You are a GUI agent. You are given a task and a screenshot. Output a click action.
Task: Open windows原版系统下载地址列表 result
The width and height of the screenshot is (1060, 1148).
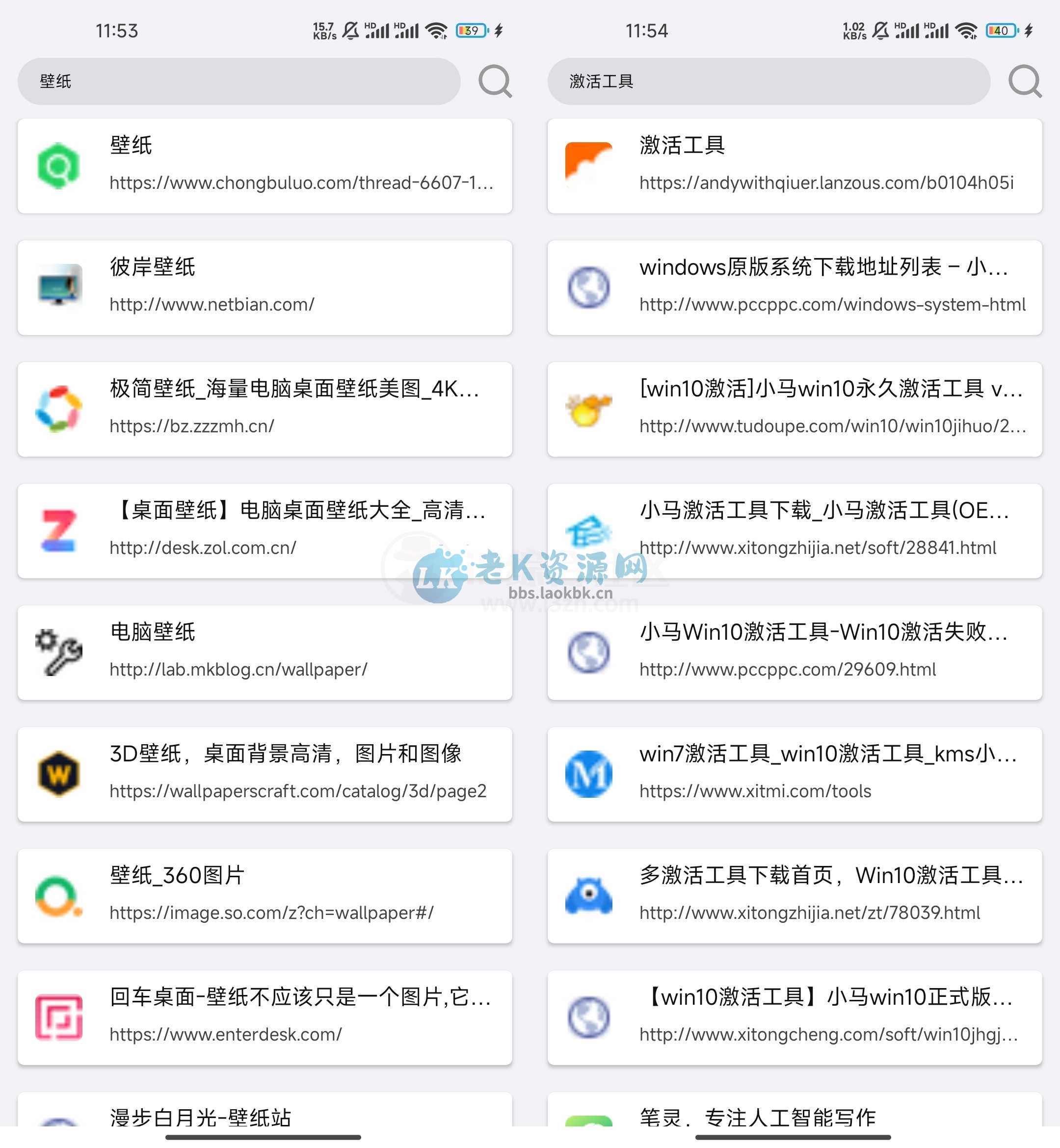(x=795, y=287)
